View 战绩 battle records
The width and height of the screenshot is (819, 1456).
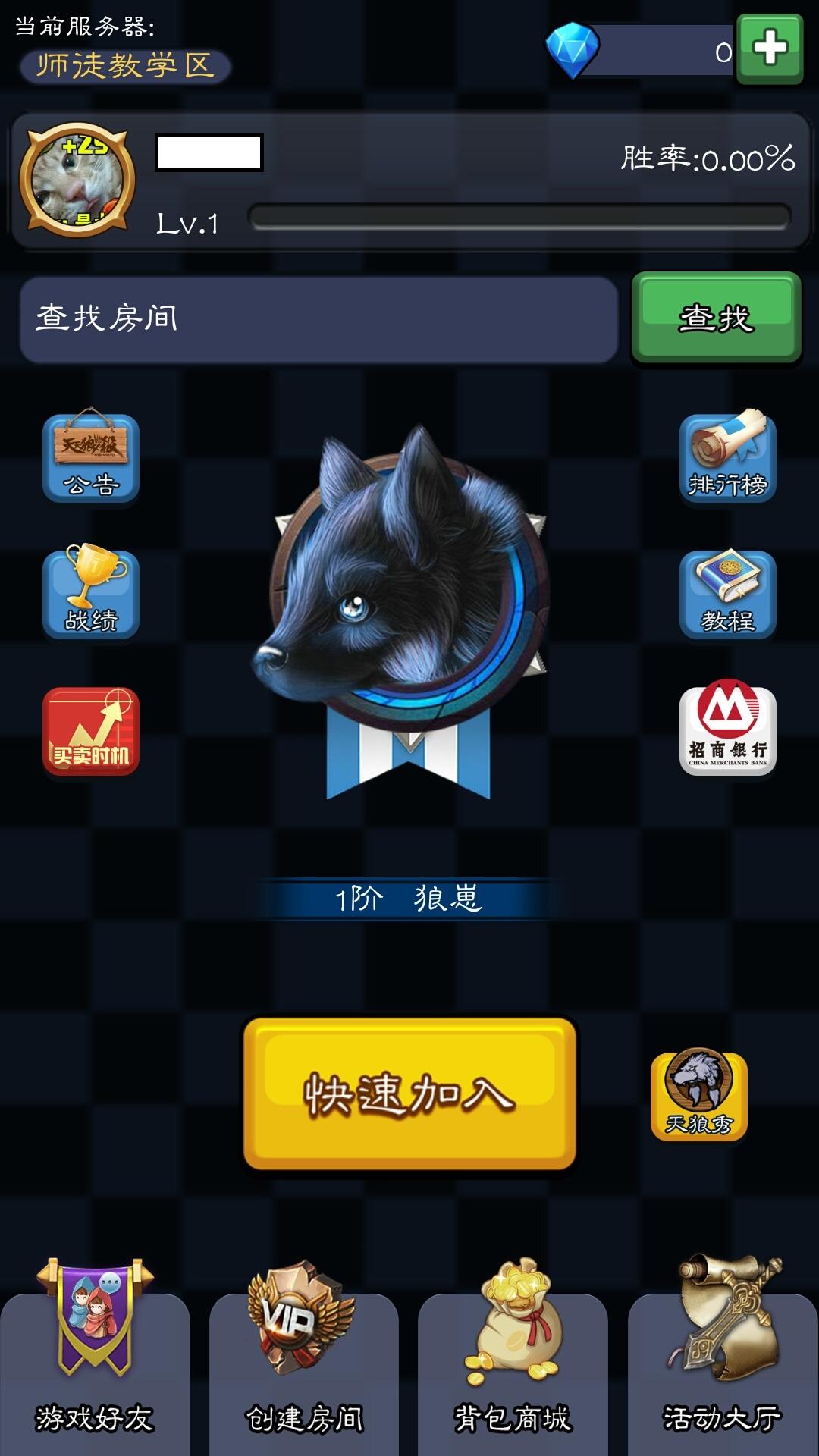tap(91, 592)
